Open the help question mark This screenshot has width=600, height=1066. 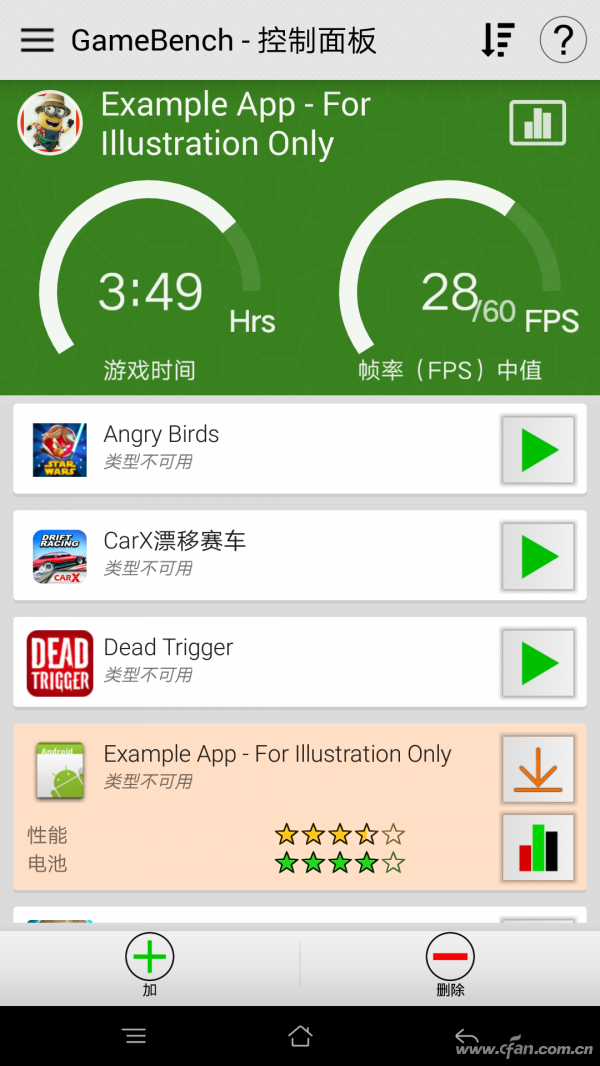[x=563, y=40]
